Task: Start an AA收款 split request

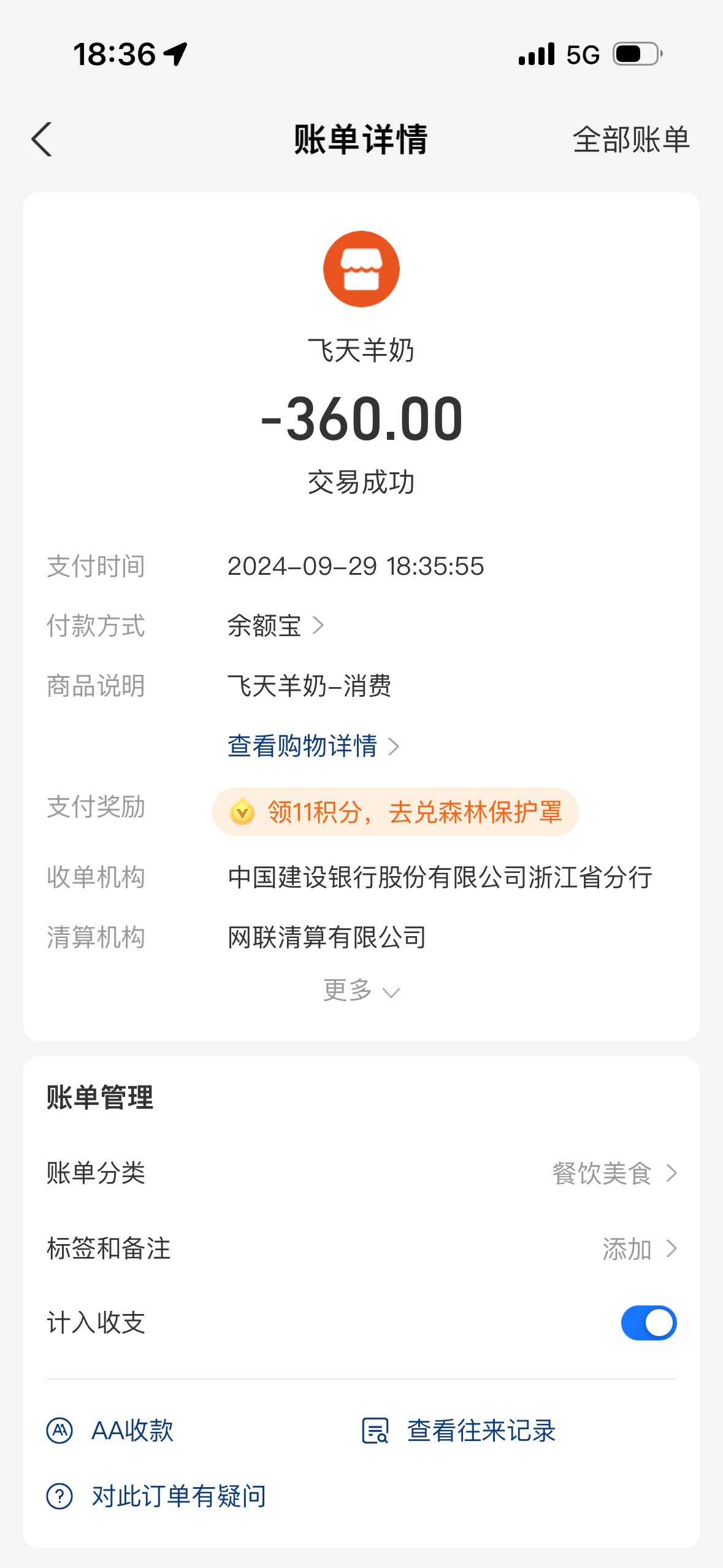Action: click(x=110, y=1431)
